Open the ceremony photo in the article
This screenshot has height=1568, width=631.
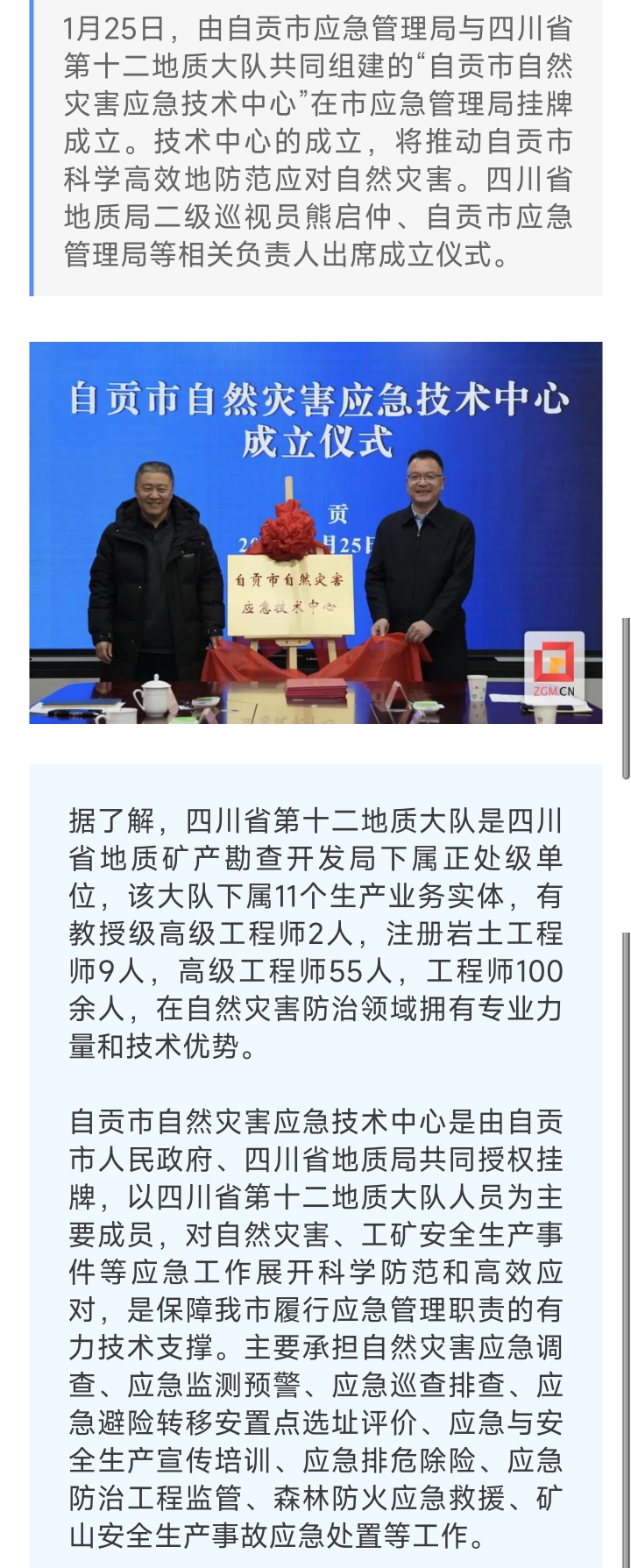315,532
